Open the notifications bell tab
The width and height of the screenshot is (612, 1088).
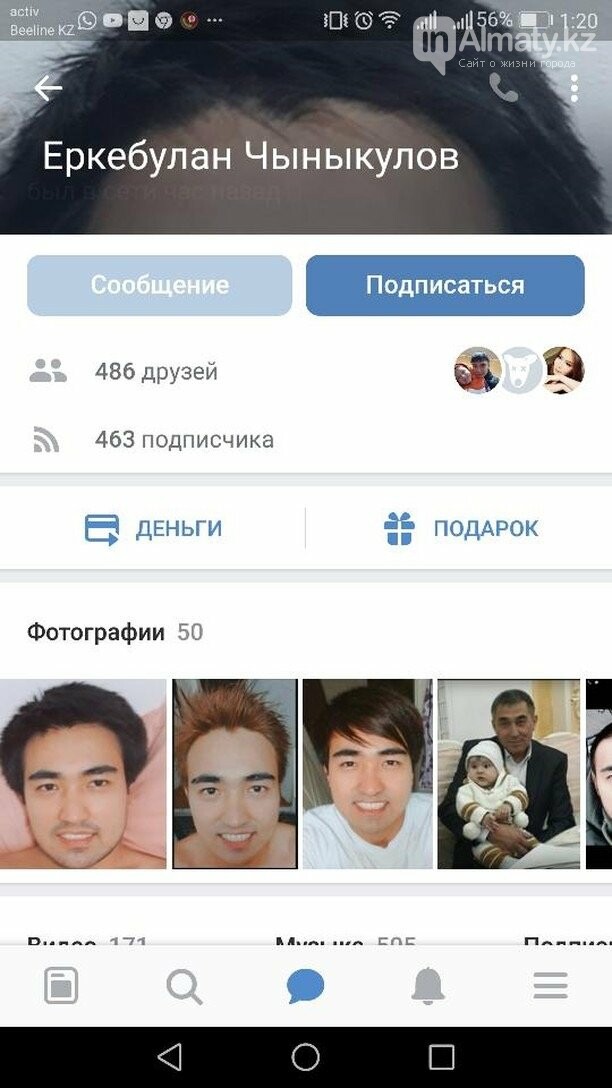tap(428, 986)
